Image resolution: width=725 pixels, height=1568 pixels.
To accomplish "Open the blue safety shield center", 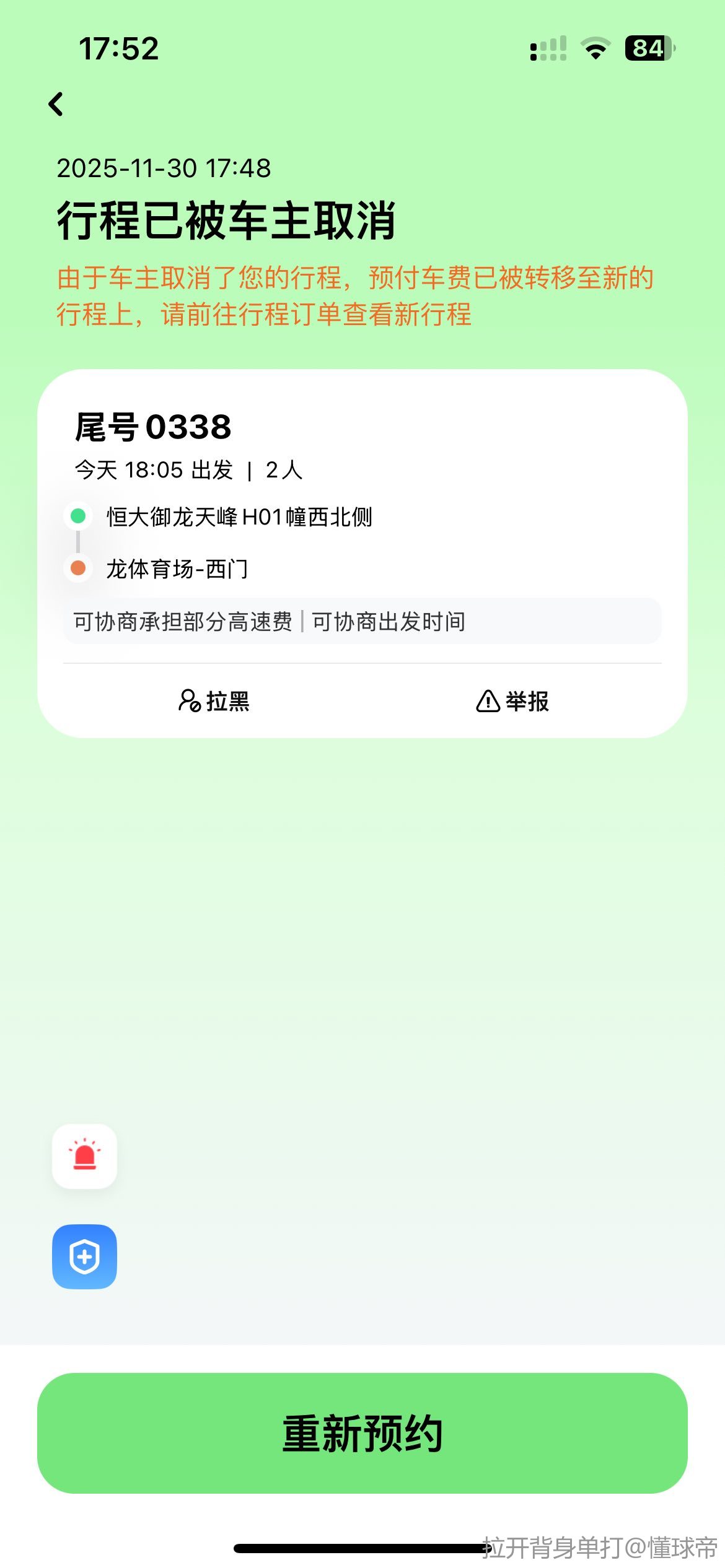I will click(85, 1257).
